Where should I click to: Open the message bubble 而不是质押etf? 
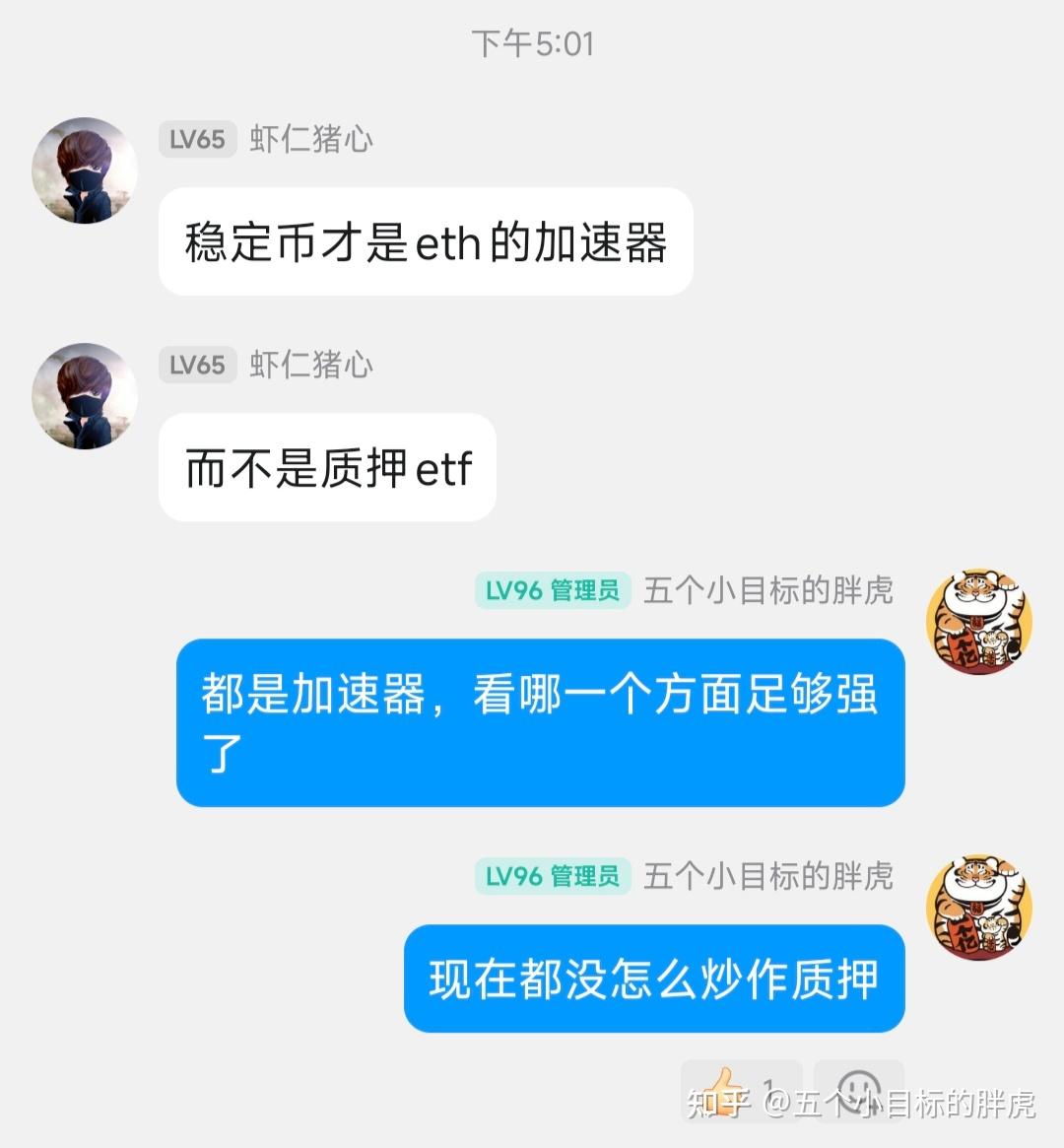[x=326, y=467]
